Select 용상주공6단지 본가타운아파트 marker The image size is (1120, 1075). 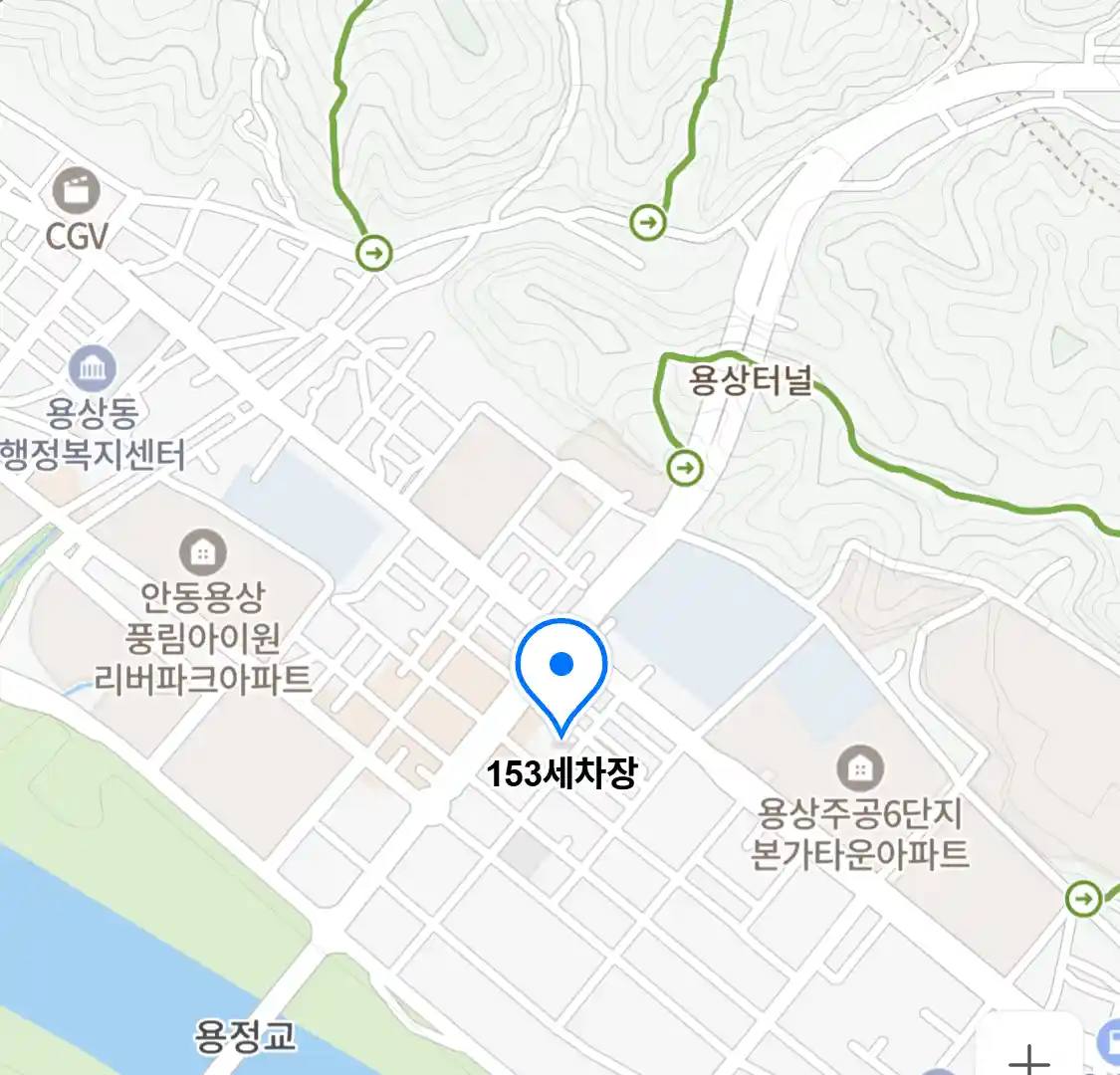(860, 768)
